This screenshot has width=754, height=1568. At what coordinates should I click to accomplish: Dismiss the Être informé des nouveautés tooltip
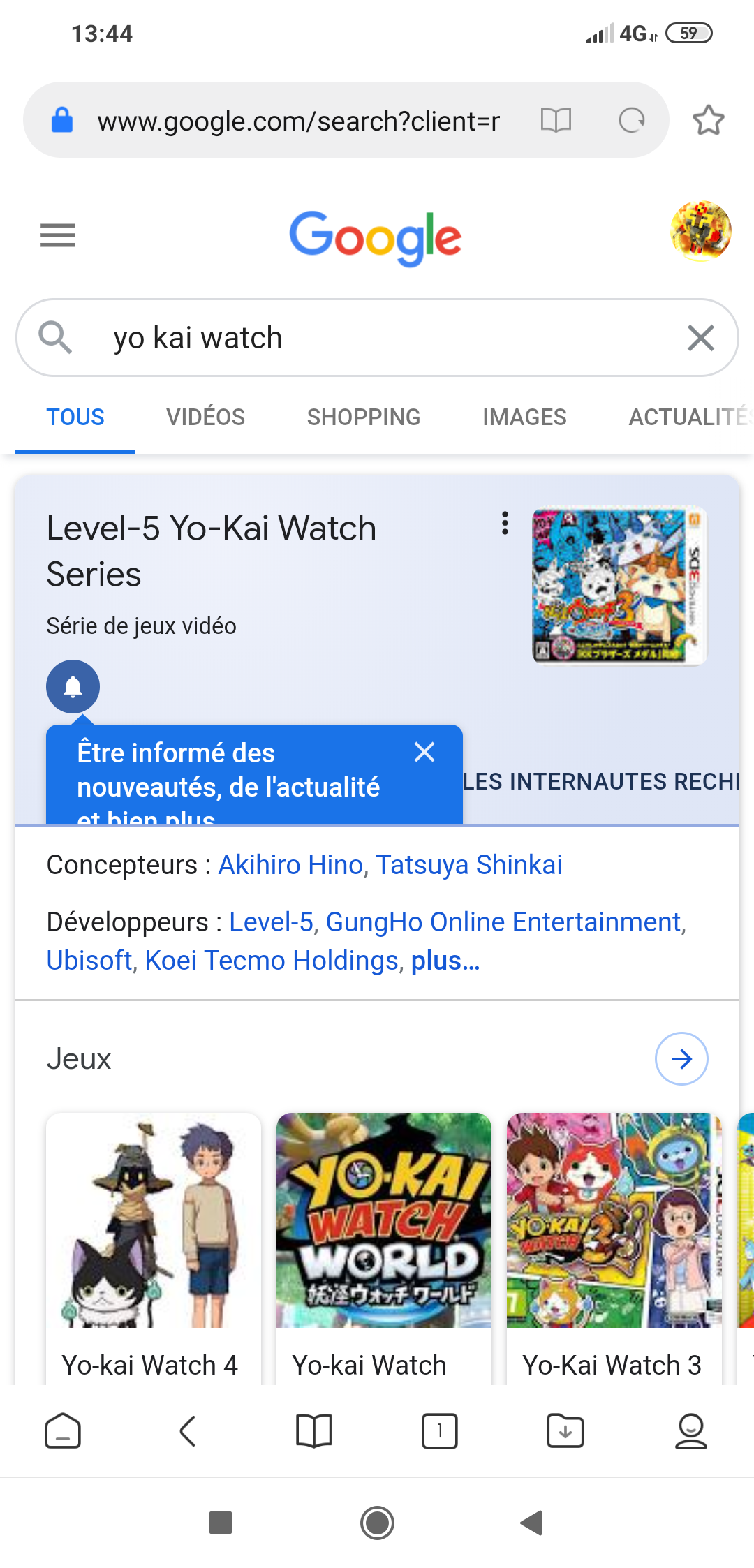pyautogui.click(x=424, y=752)
